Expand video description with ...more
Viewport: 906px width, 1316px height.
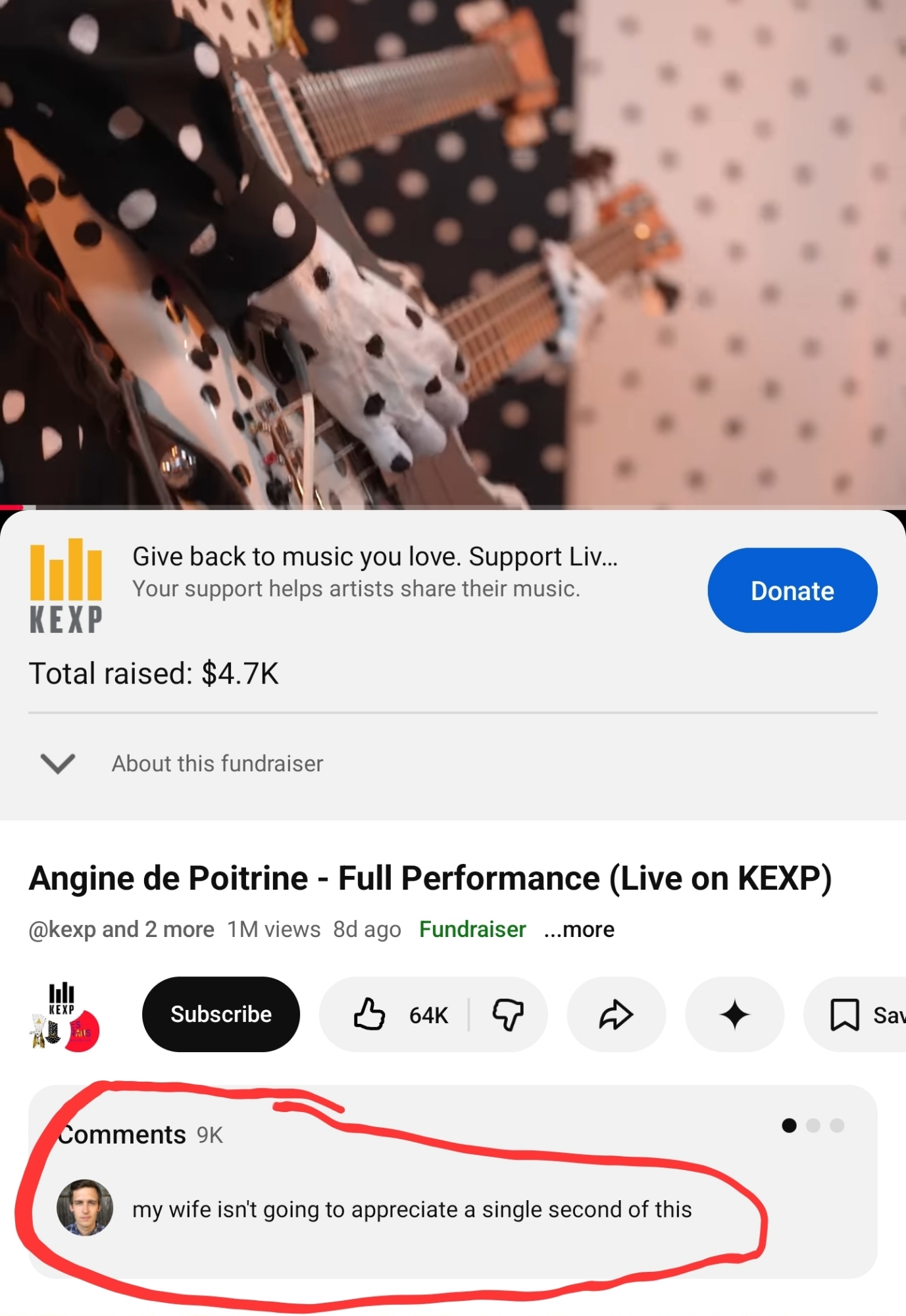[579, 929]
